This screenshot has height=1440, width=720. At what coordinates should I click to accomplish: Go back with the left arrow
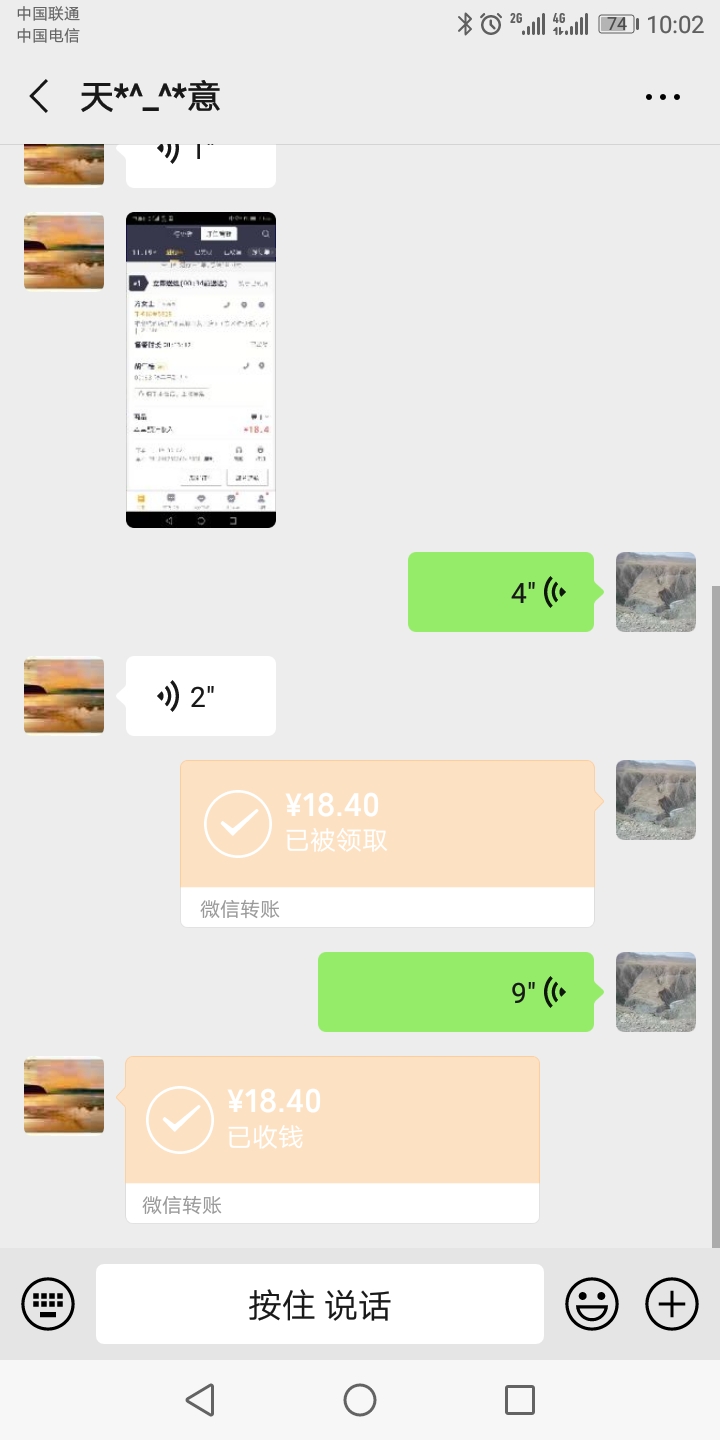pyautogui.click(x=38, y=96)
